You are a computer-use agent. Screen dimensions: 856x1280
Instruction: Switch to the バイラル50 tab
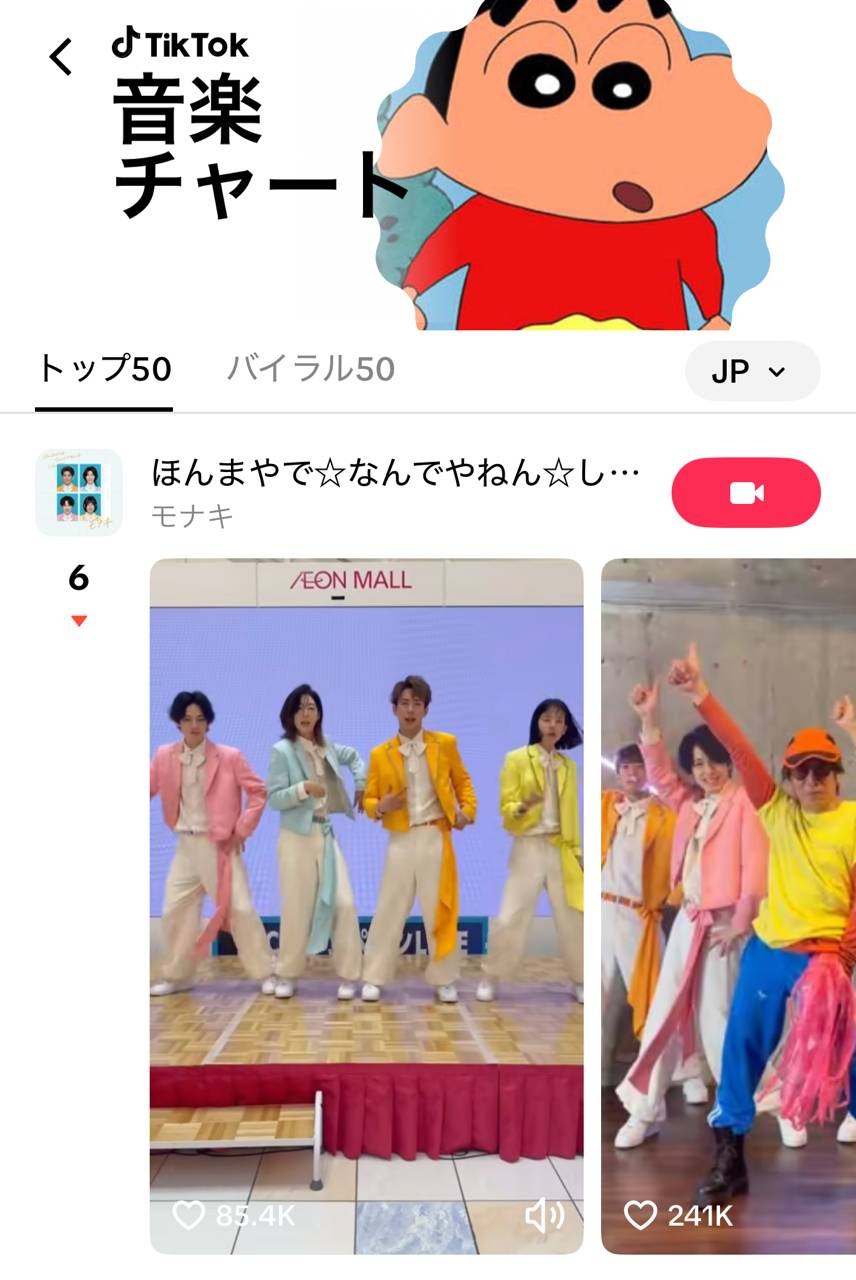[310, 370]
